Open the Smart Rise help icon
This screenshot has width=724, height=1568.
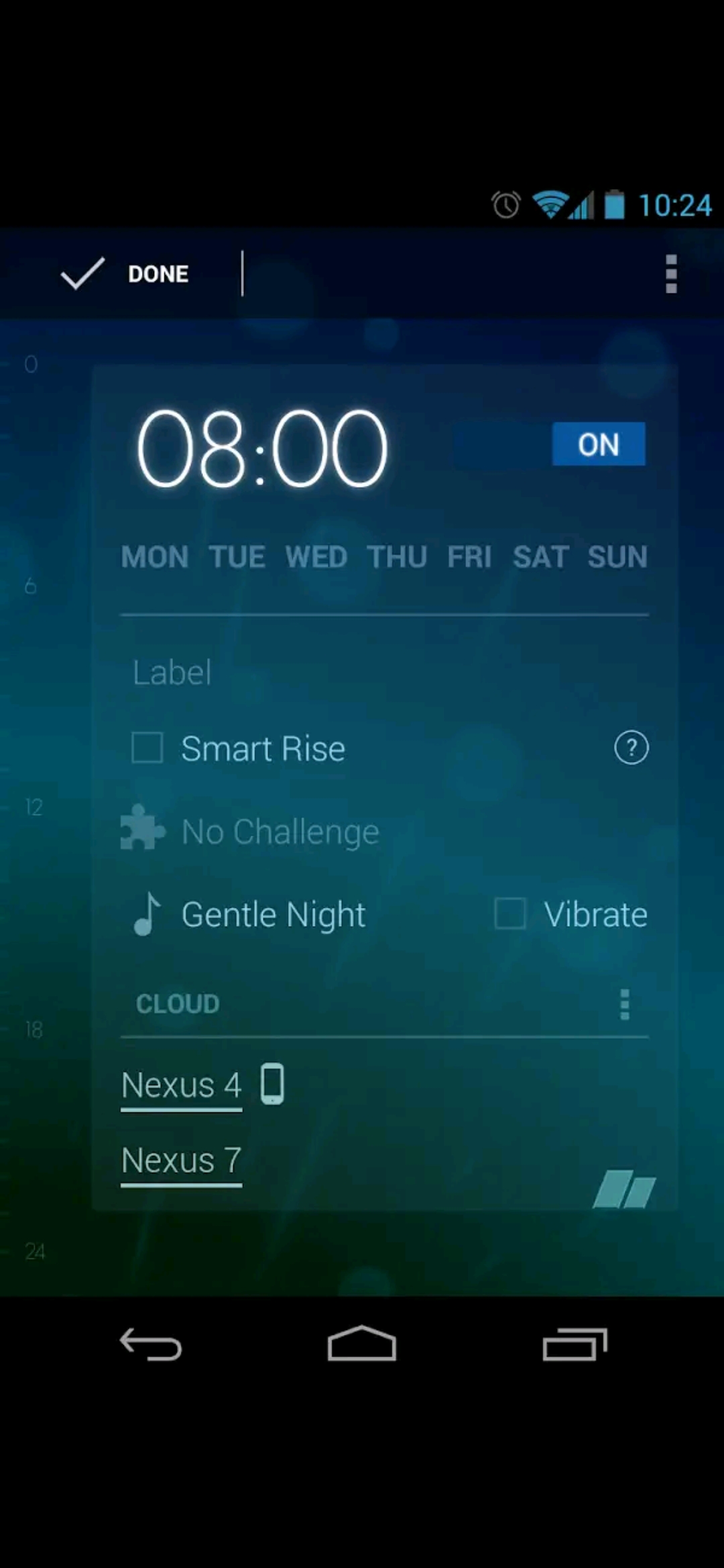tap(631, 748)
